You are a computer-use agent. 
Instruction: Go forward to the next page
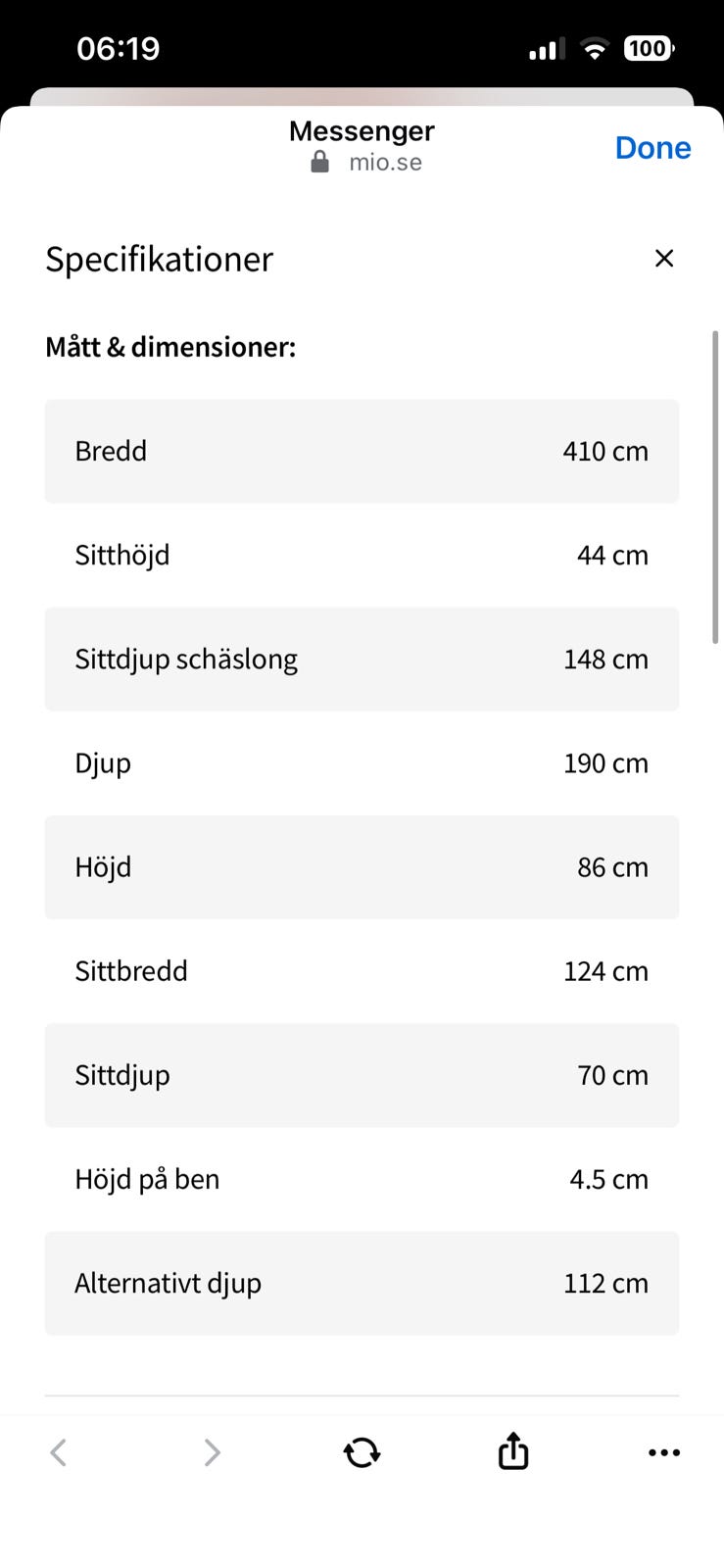[212, 1451]
